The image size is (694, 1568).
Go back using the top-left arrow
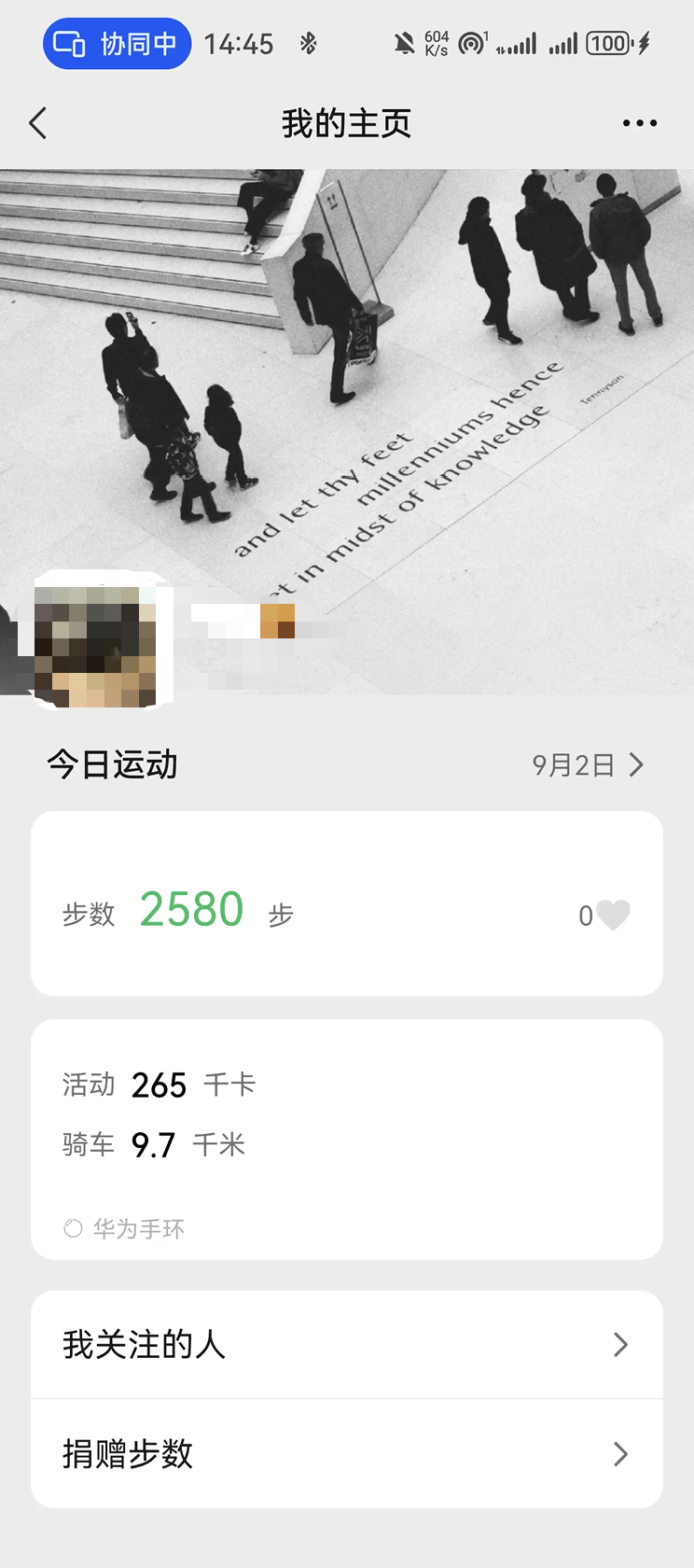point(37,123)
